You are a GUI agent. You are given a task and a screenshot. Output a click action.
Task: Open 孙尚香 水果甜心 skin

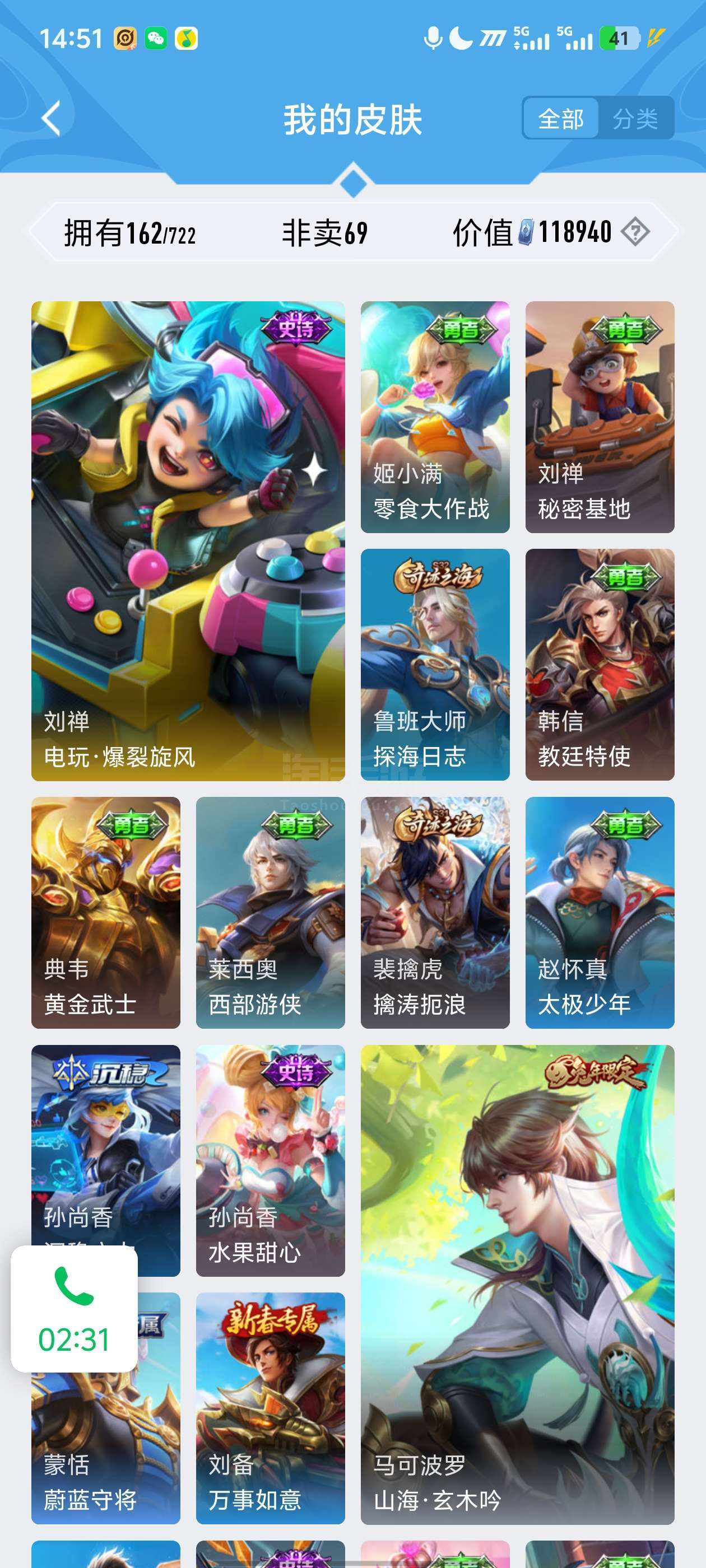pyautogui.click(x=270, y=1160)
